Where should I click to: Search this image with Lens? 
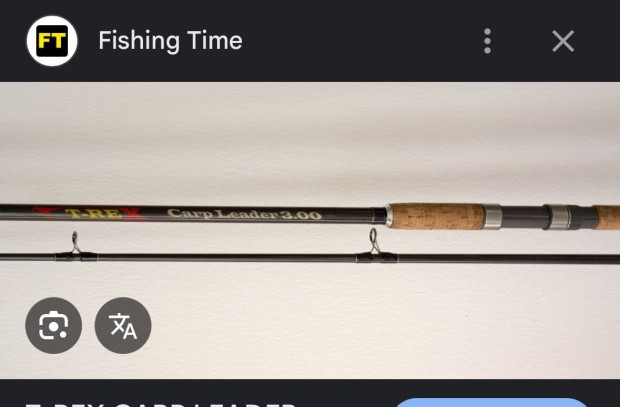[x=53, y=326]
